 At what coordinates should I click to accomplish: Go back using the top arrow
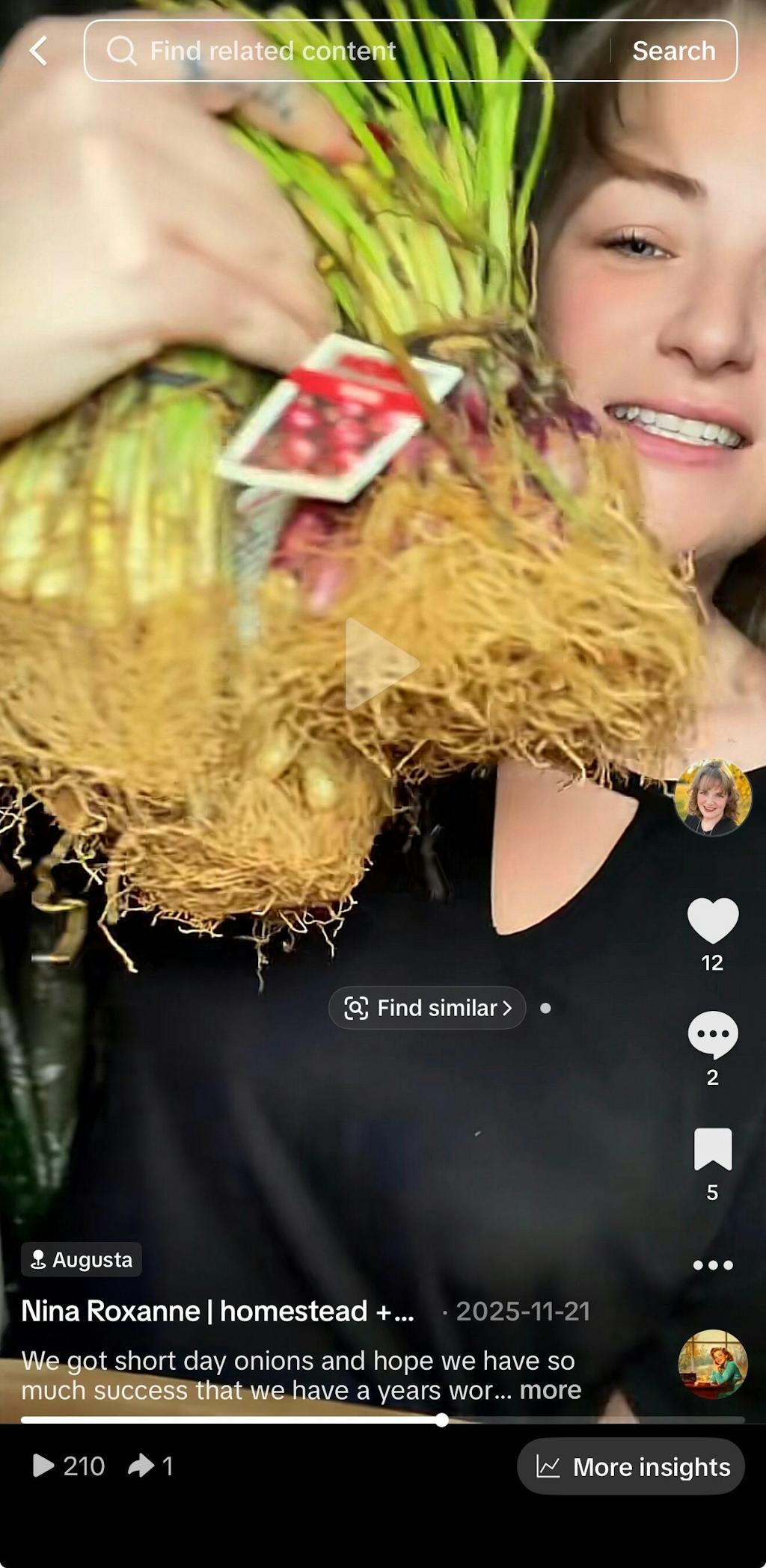pos(38,51)
